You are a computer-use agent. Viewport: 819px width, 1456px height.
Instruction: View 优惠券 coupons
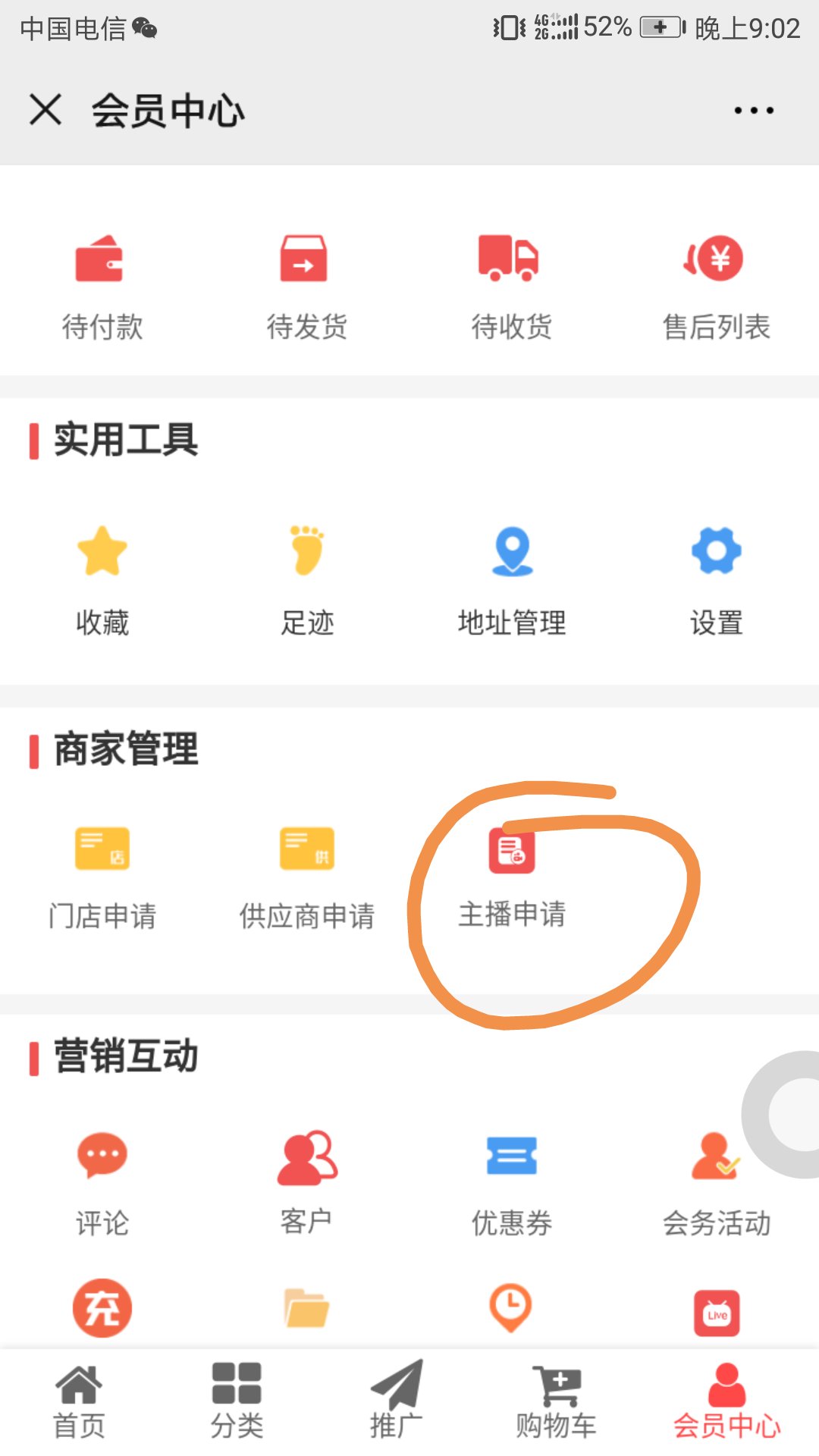(x=512, y=1185)
